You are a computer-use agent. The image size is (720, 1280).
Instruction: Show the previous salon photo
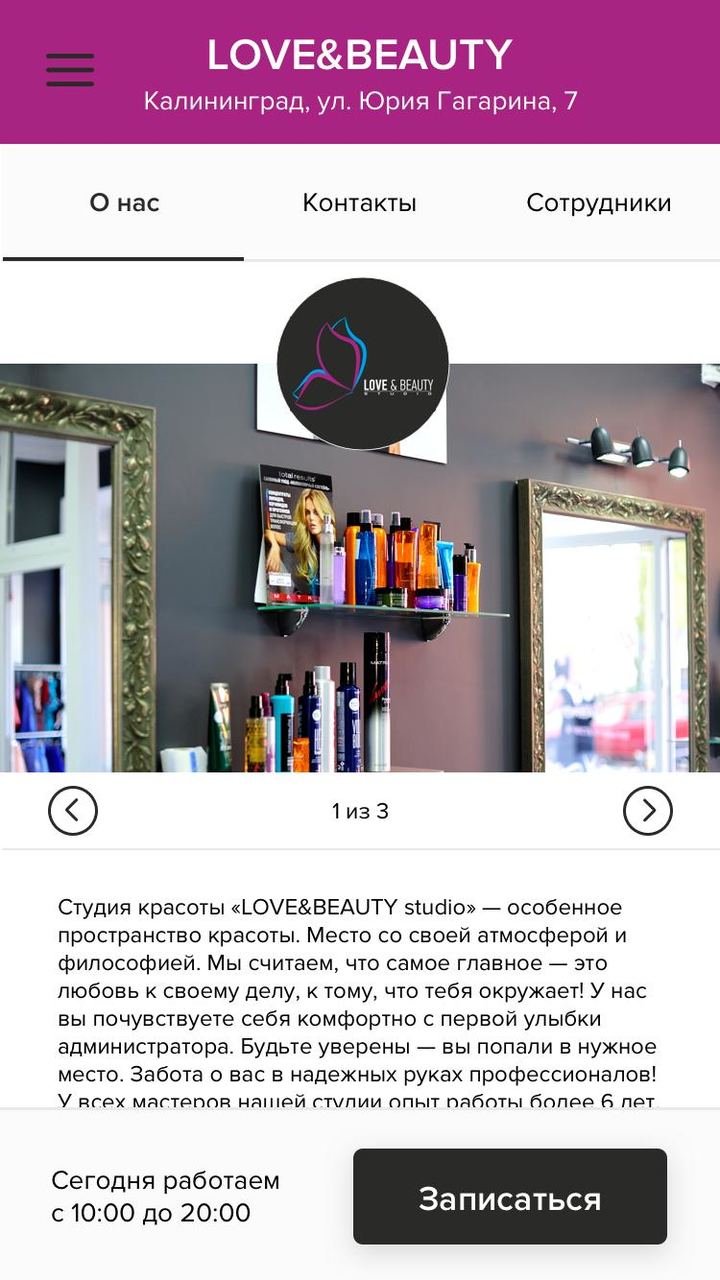click(x=73, y=811)
